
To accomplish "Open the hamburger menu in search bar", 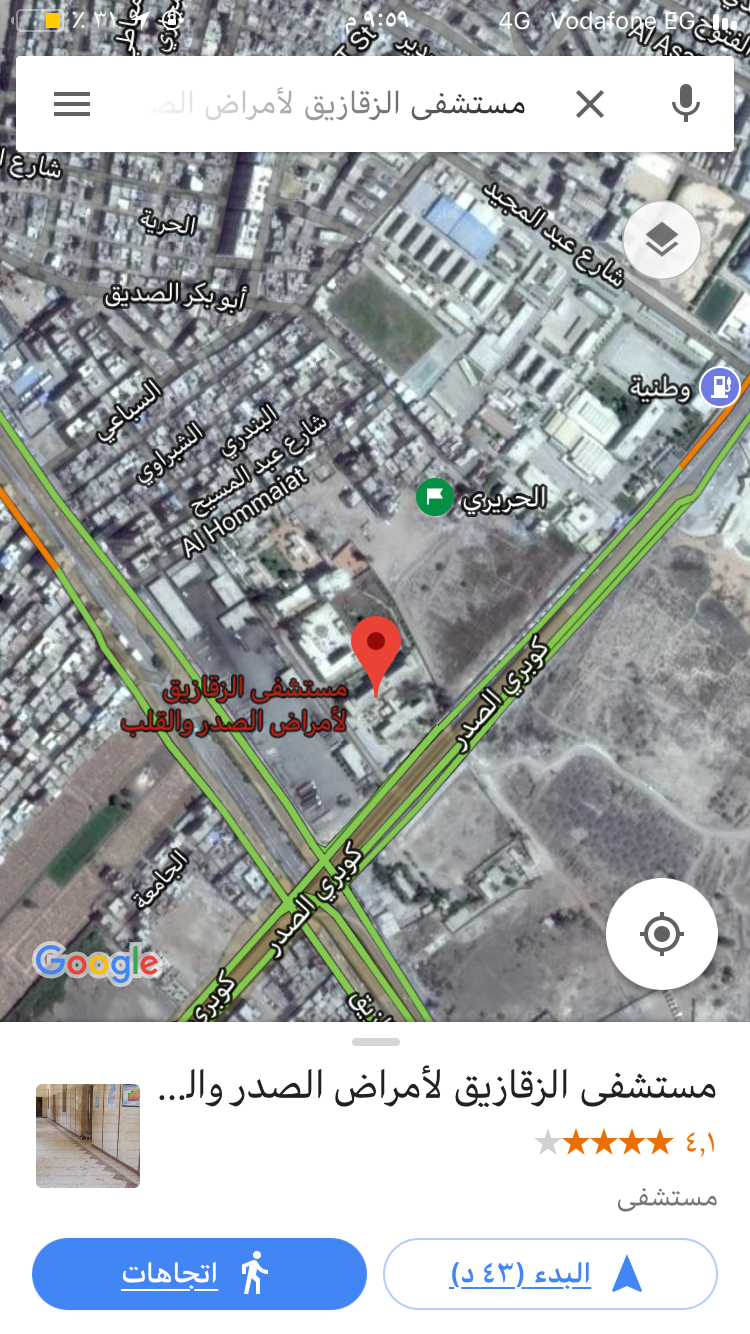I will tap(72, 104).
